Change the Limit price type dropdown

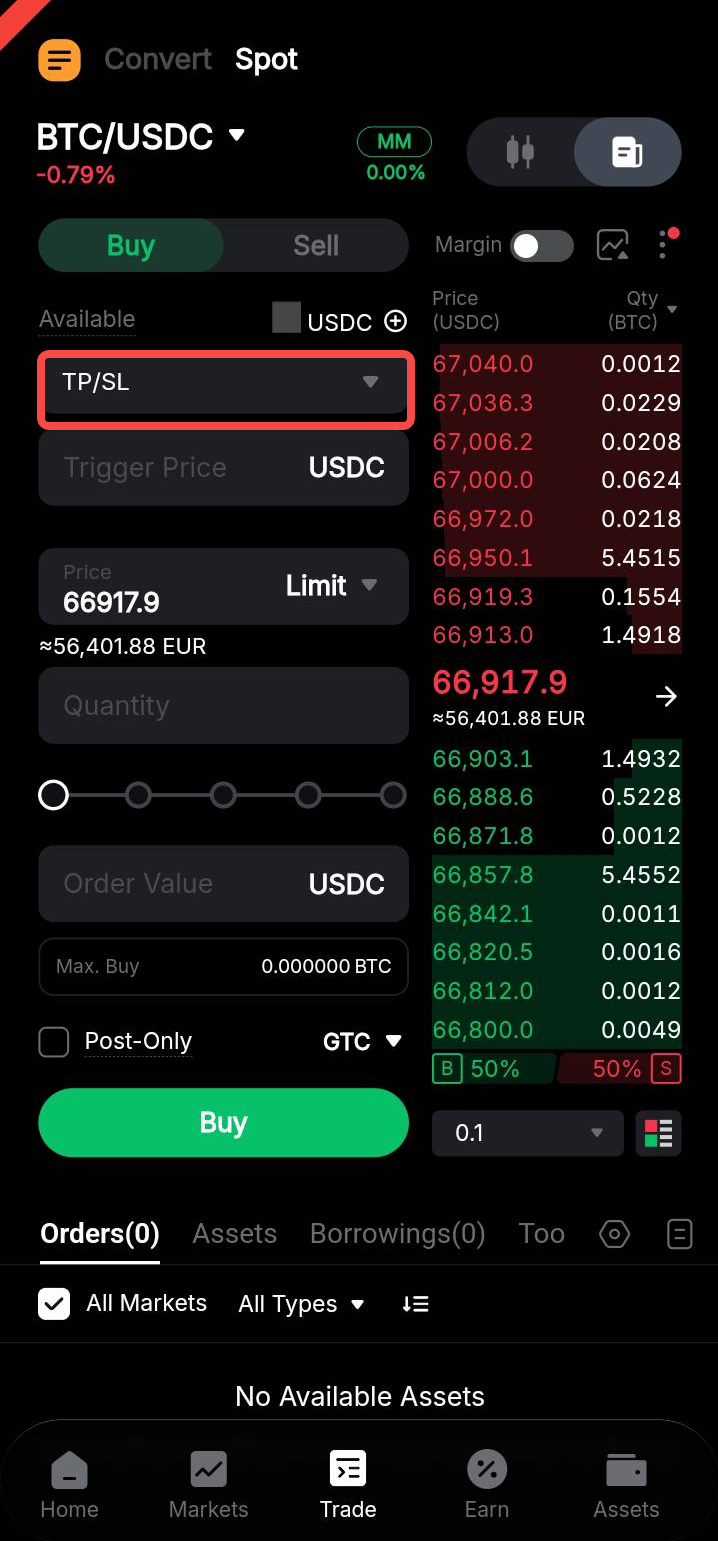tap(331, 586)
